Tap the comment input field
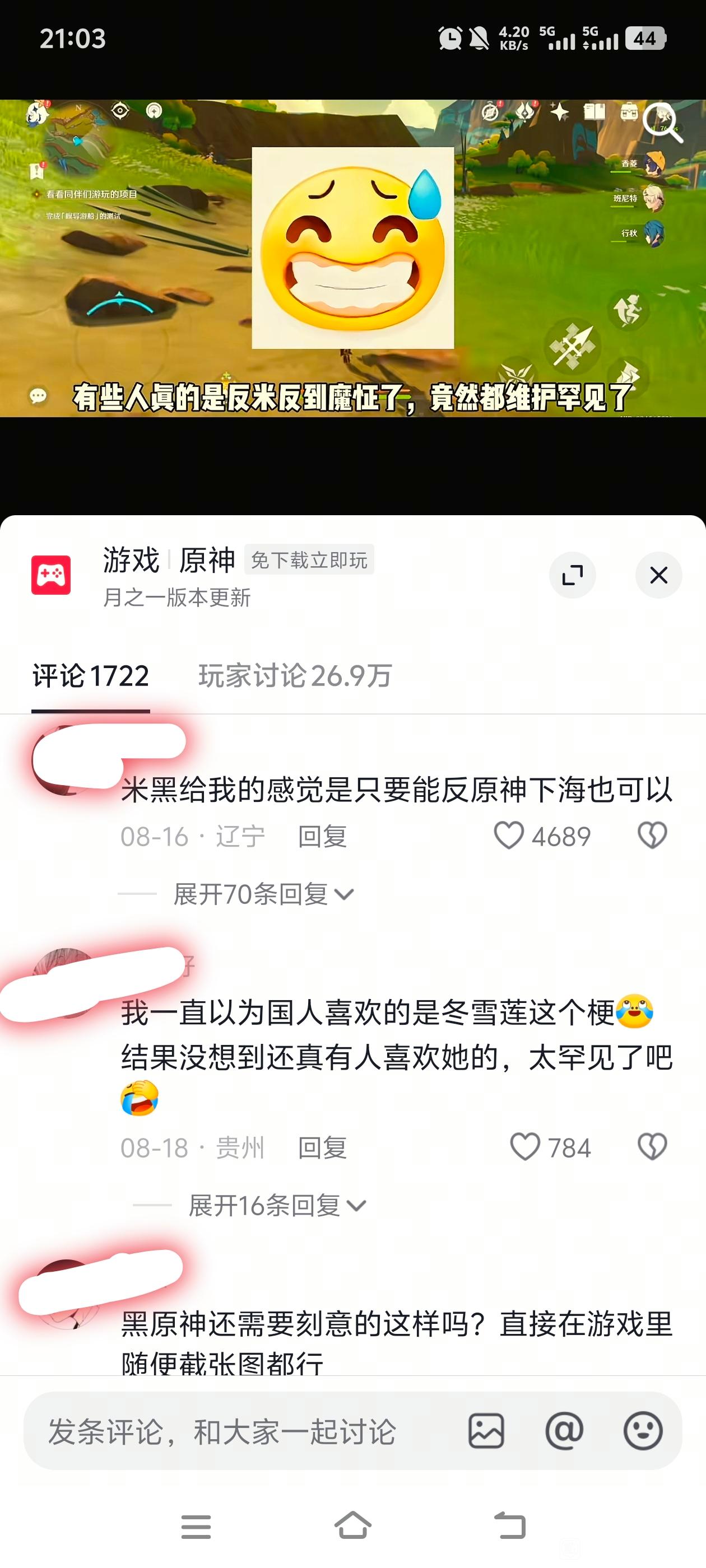Screen dimensions: 706x1568 [x=244, y=1431]
